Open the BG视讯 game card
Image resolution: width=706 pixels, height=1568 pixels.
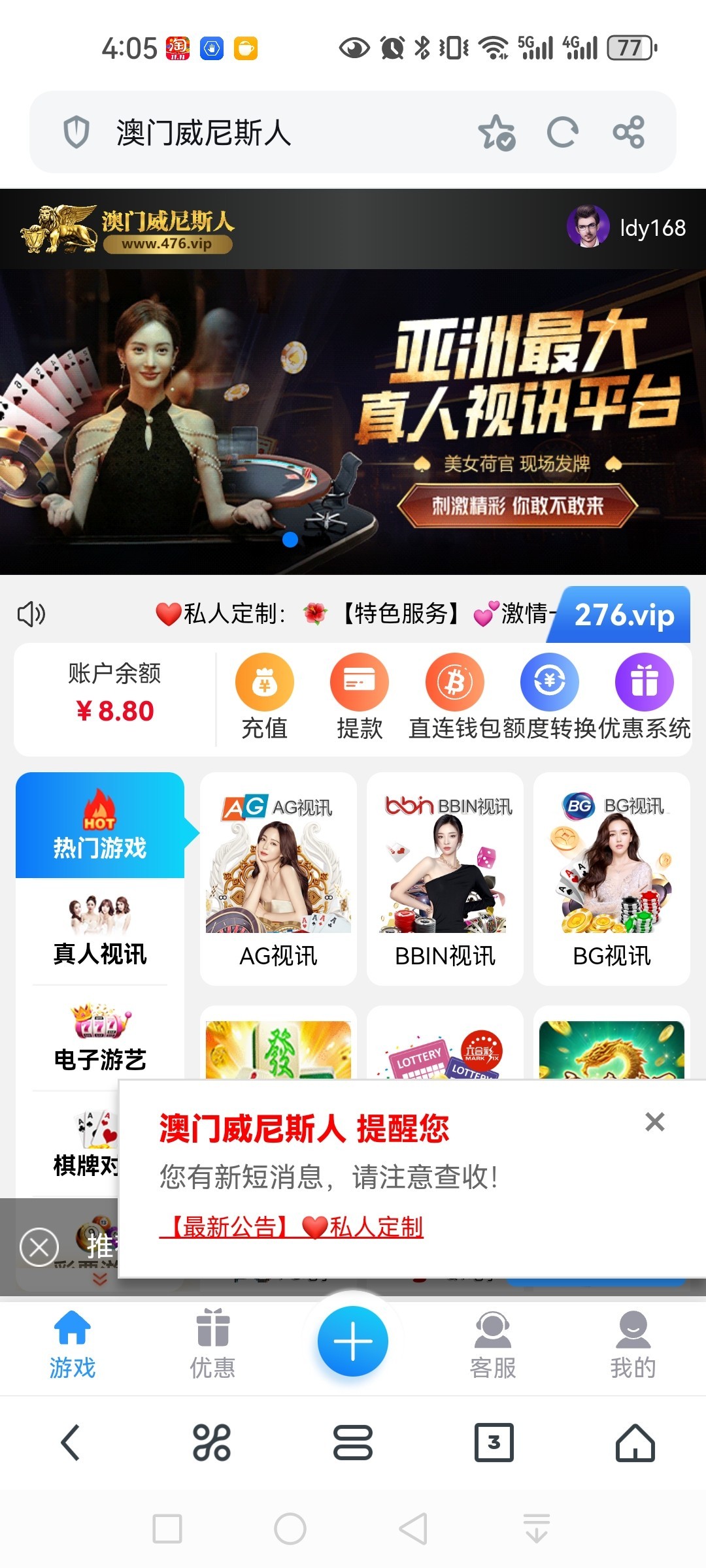tap(612, 879)
